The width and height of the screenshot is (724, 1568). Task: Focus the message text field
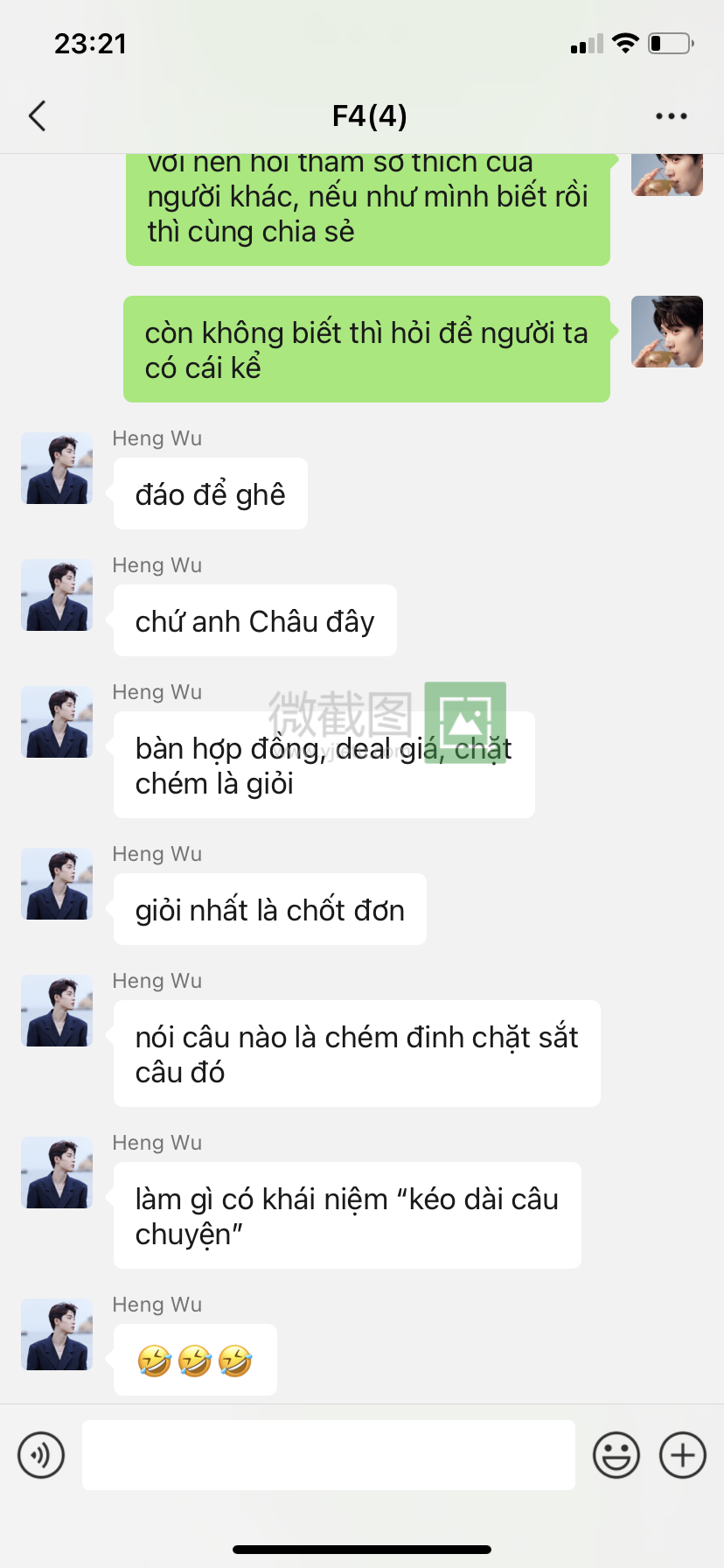point(328,1455)
